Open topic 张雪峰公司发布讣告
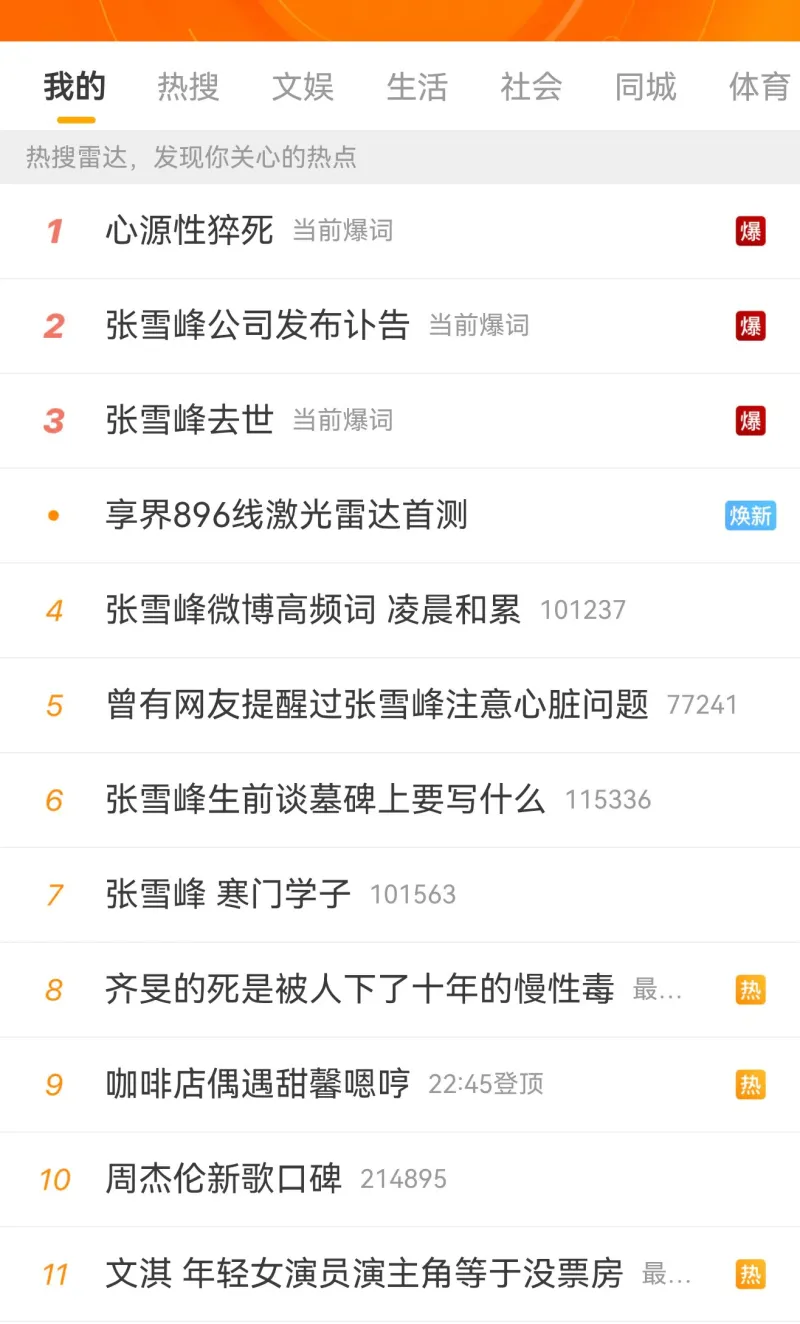This screenshot has height=1324, width=800. (258, 326)
